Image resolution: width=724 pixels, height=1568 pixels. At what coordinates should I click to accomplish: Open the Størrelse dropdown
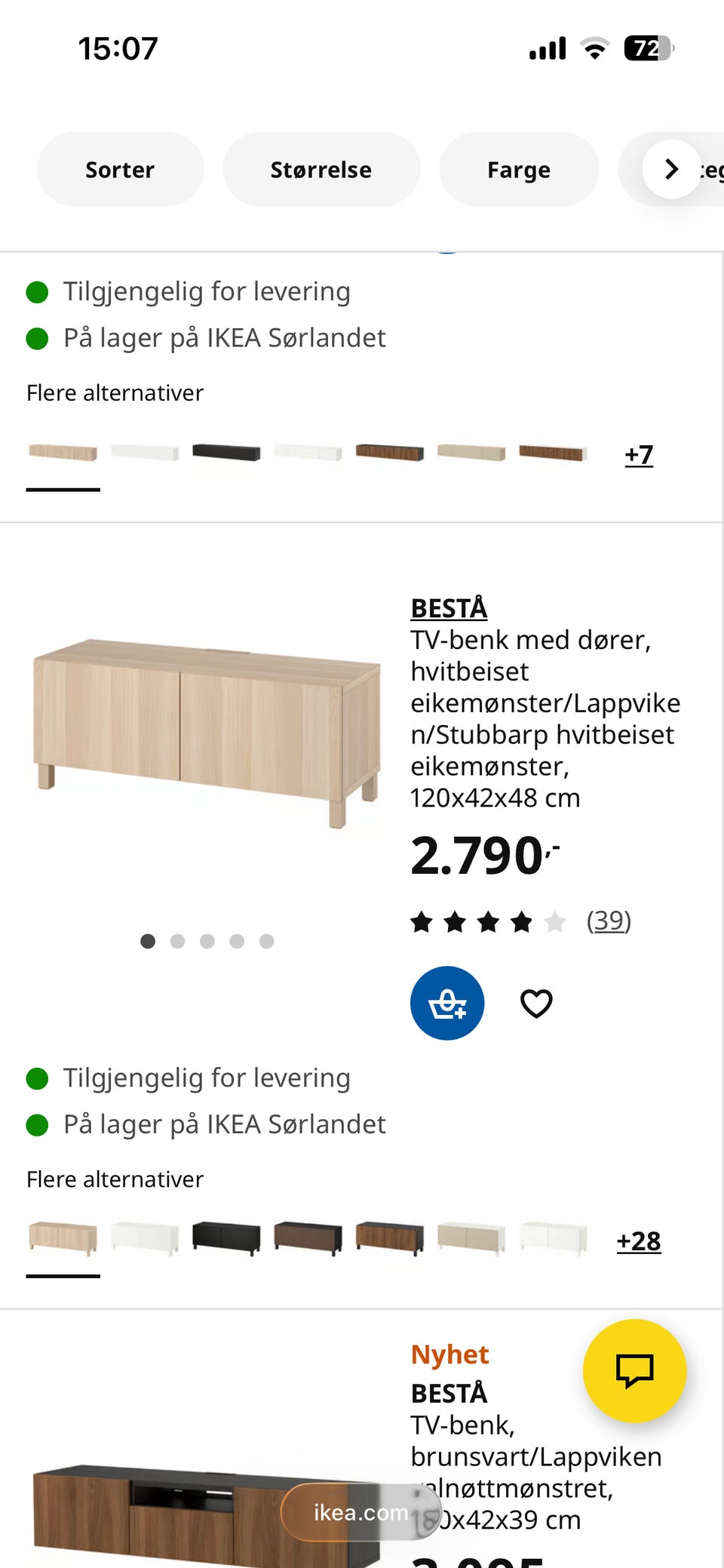pos(321,169)
